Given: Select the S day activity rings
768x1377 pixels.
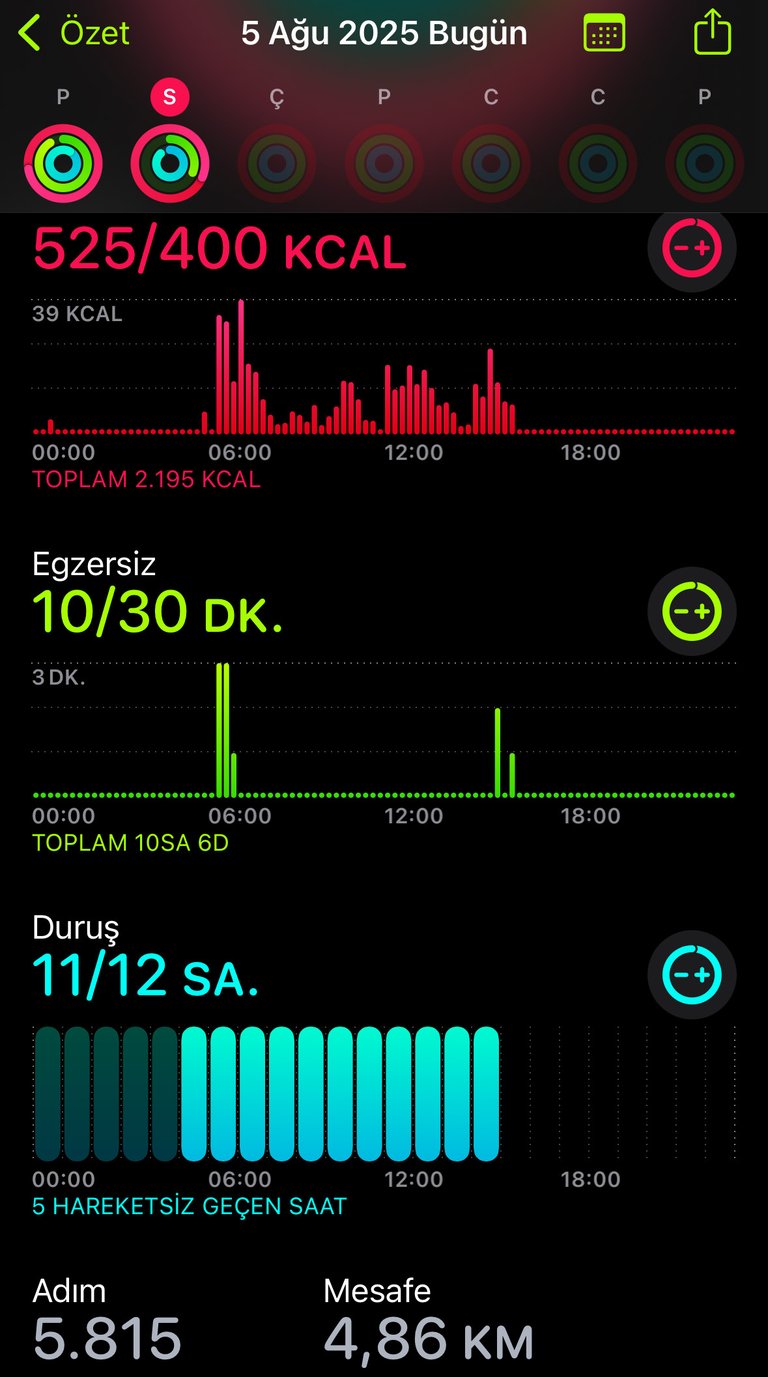Looking at the screenshot, I should point(170,164).
